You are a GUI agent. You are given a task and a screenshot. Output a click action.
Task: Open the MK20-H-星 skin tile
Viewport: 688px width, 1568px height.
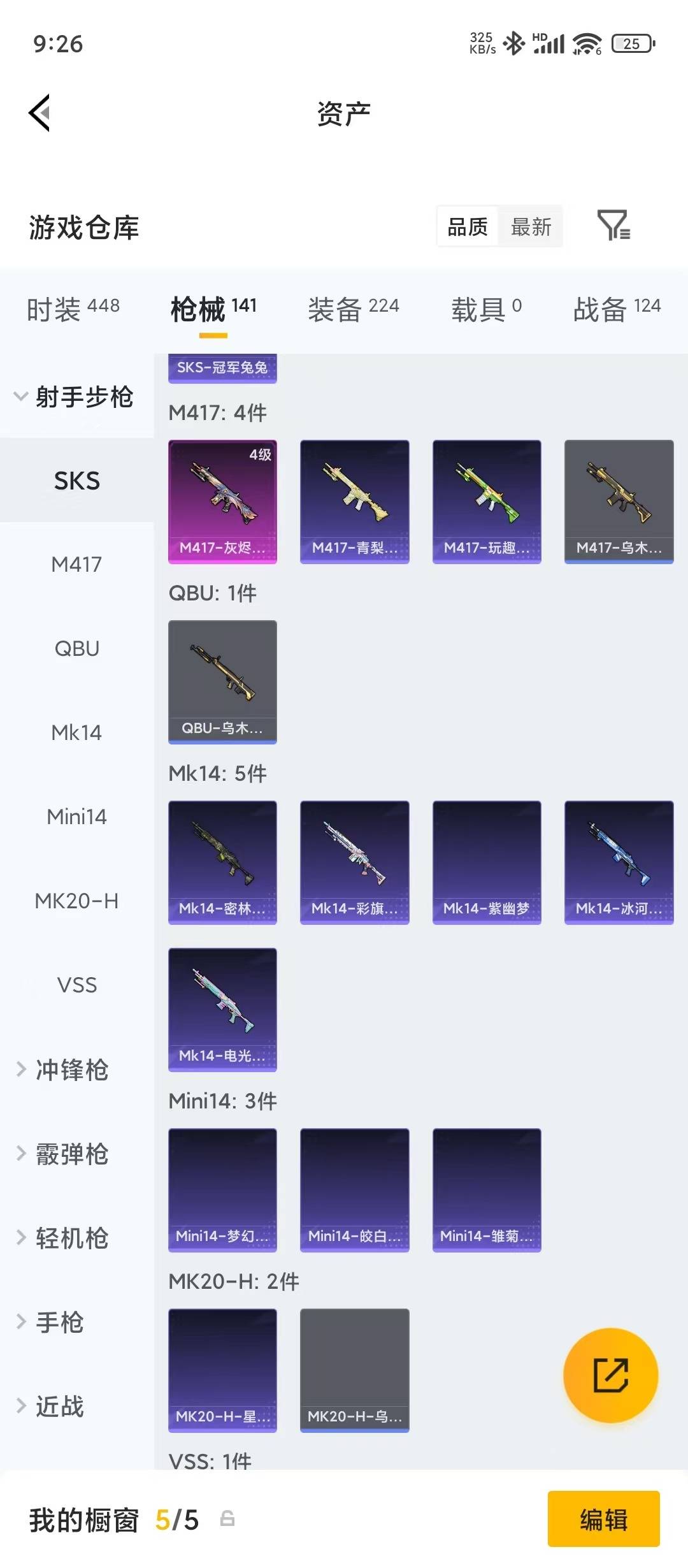pos(222,1370)
